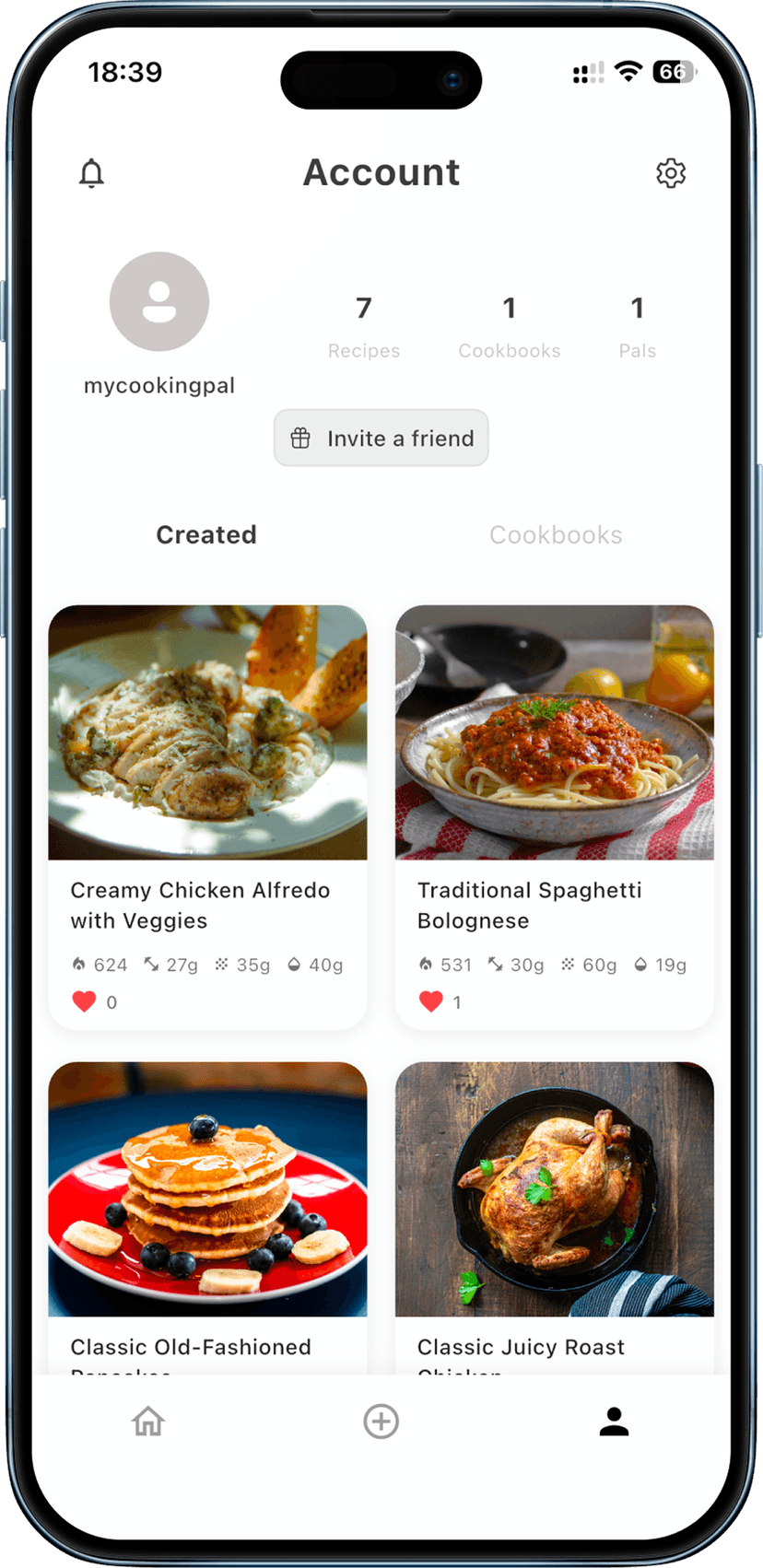Open the Traditional Spaghetti Bolognese recipe
Image resolution: width=763 pixels, height=1568 pixels.
(554, 732)
